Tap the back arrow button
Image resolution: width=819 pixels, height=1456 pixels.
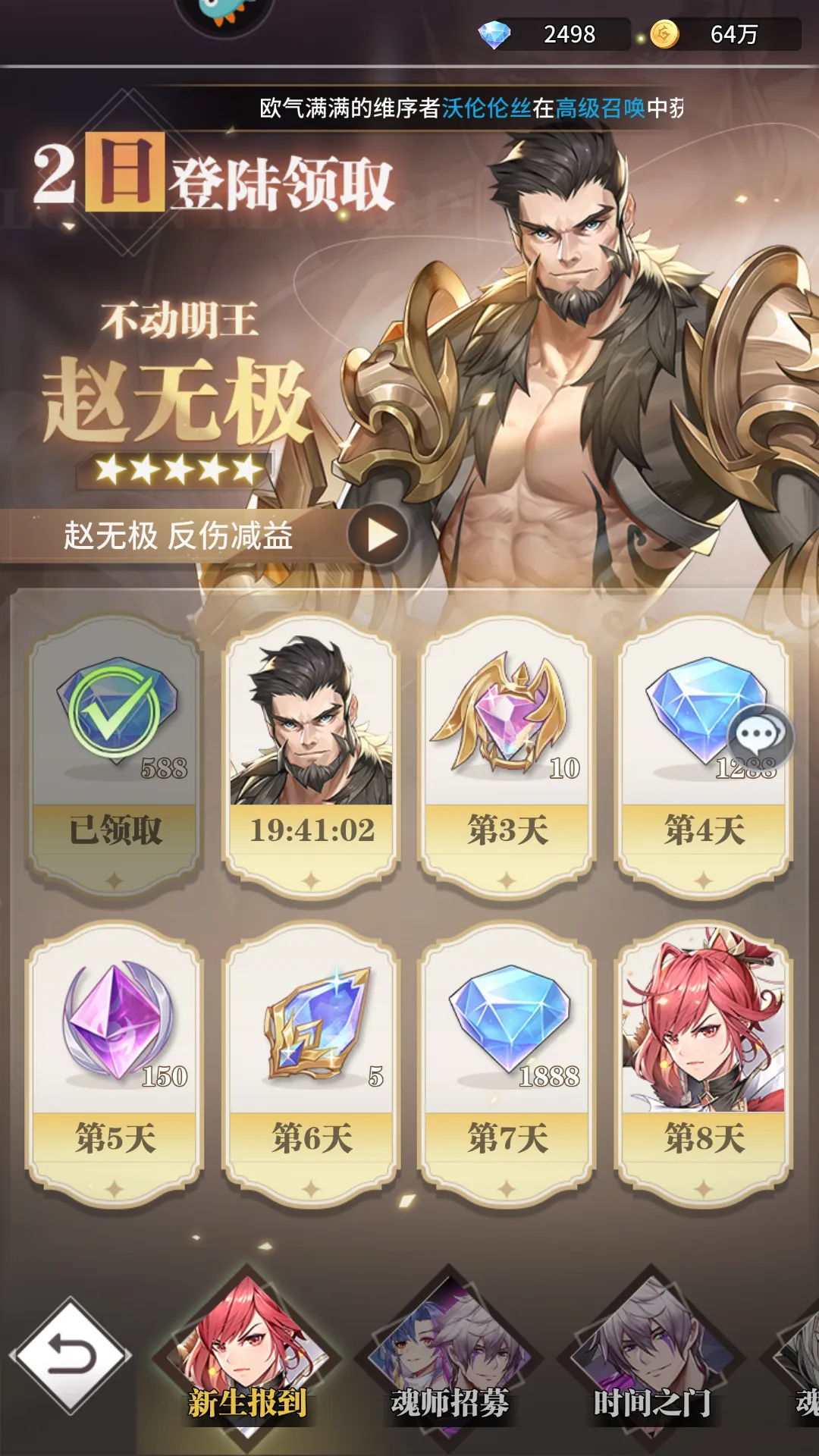(71, 1355)
